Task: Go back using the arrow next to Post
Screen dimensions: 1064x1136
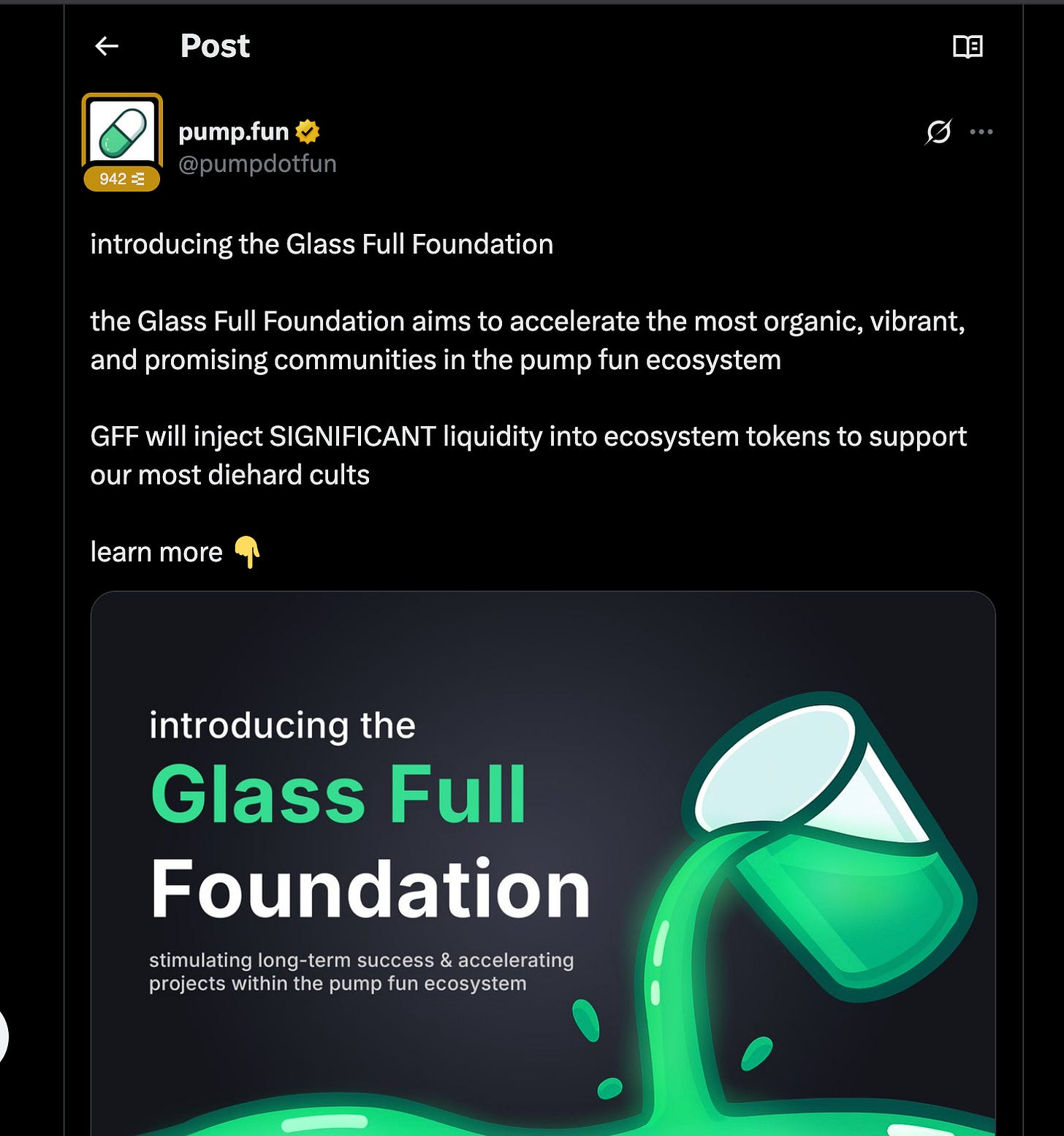Action: point(107,46)
